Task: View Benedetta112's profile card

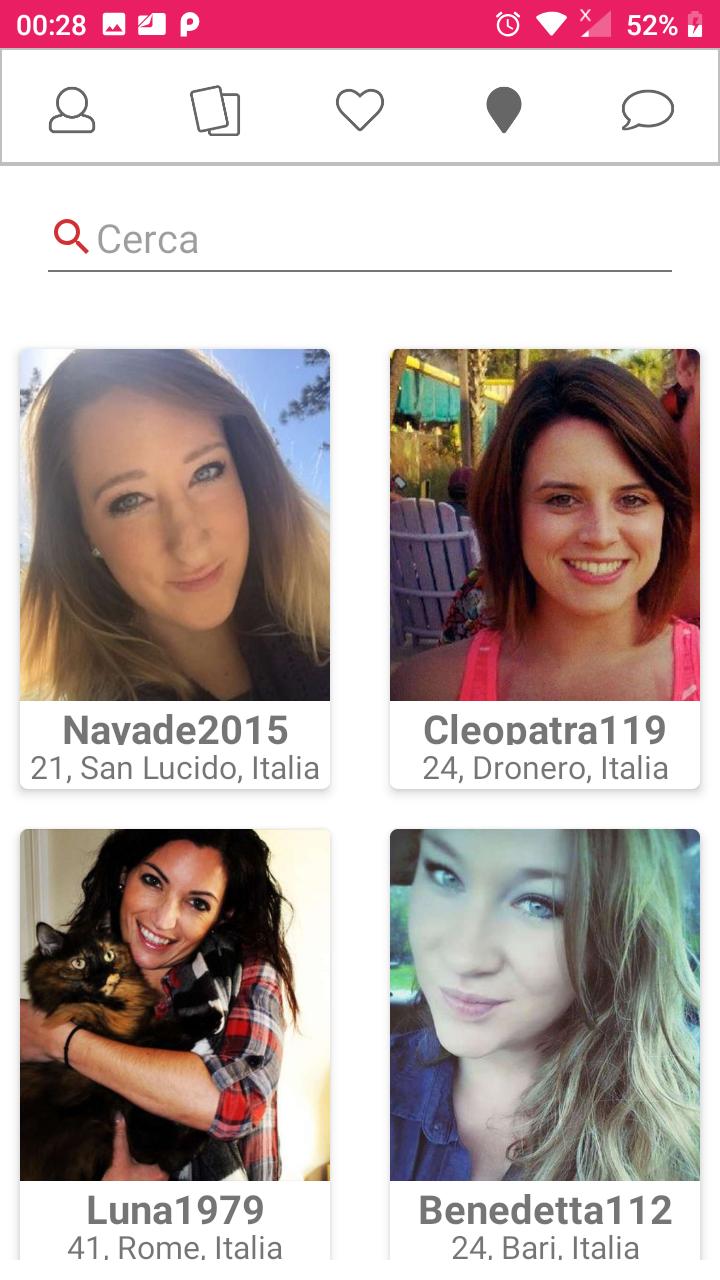Action: [545, 1040]
